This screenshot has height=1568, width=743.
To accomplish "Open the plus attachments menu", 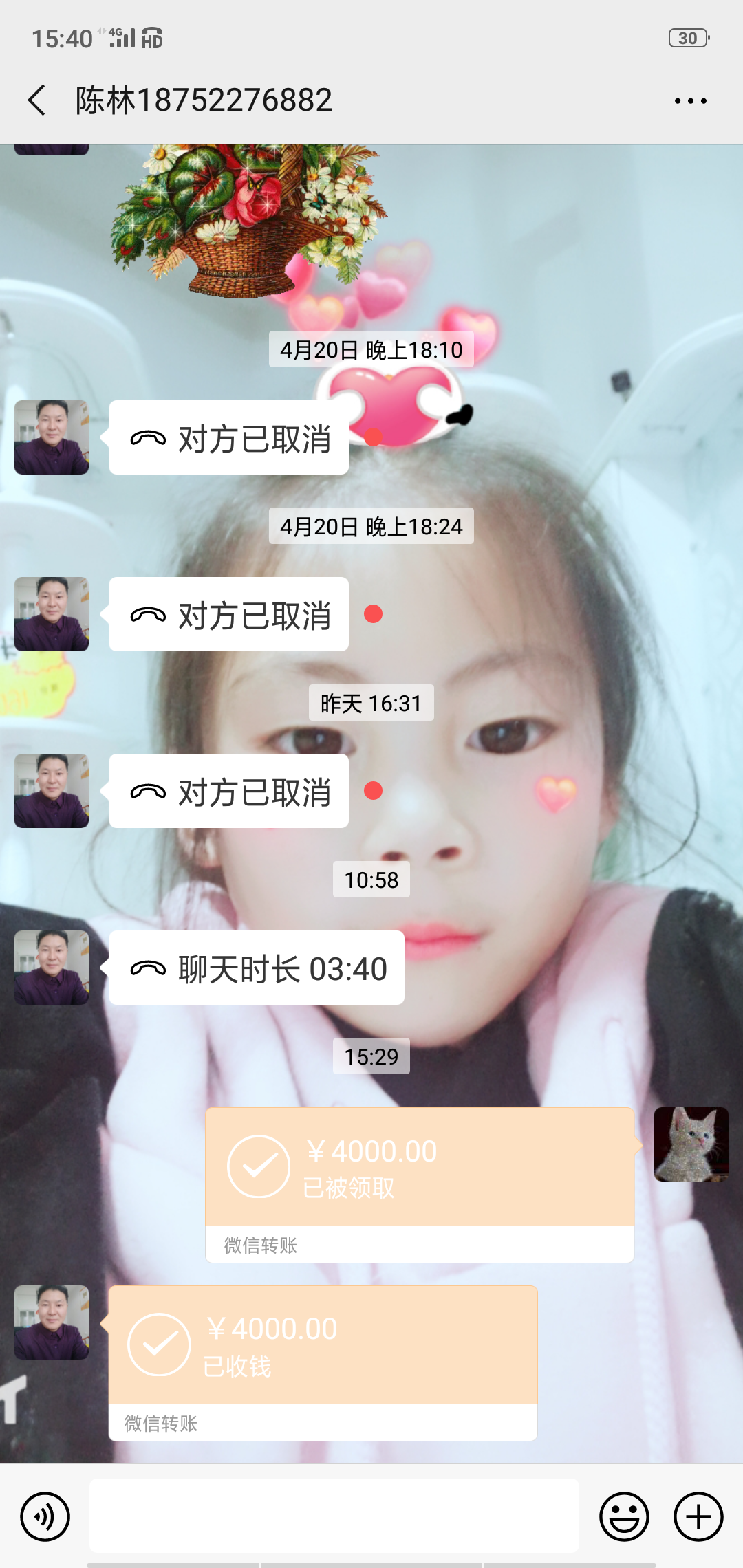I will click(698, 1516).
